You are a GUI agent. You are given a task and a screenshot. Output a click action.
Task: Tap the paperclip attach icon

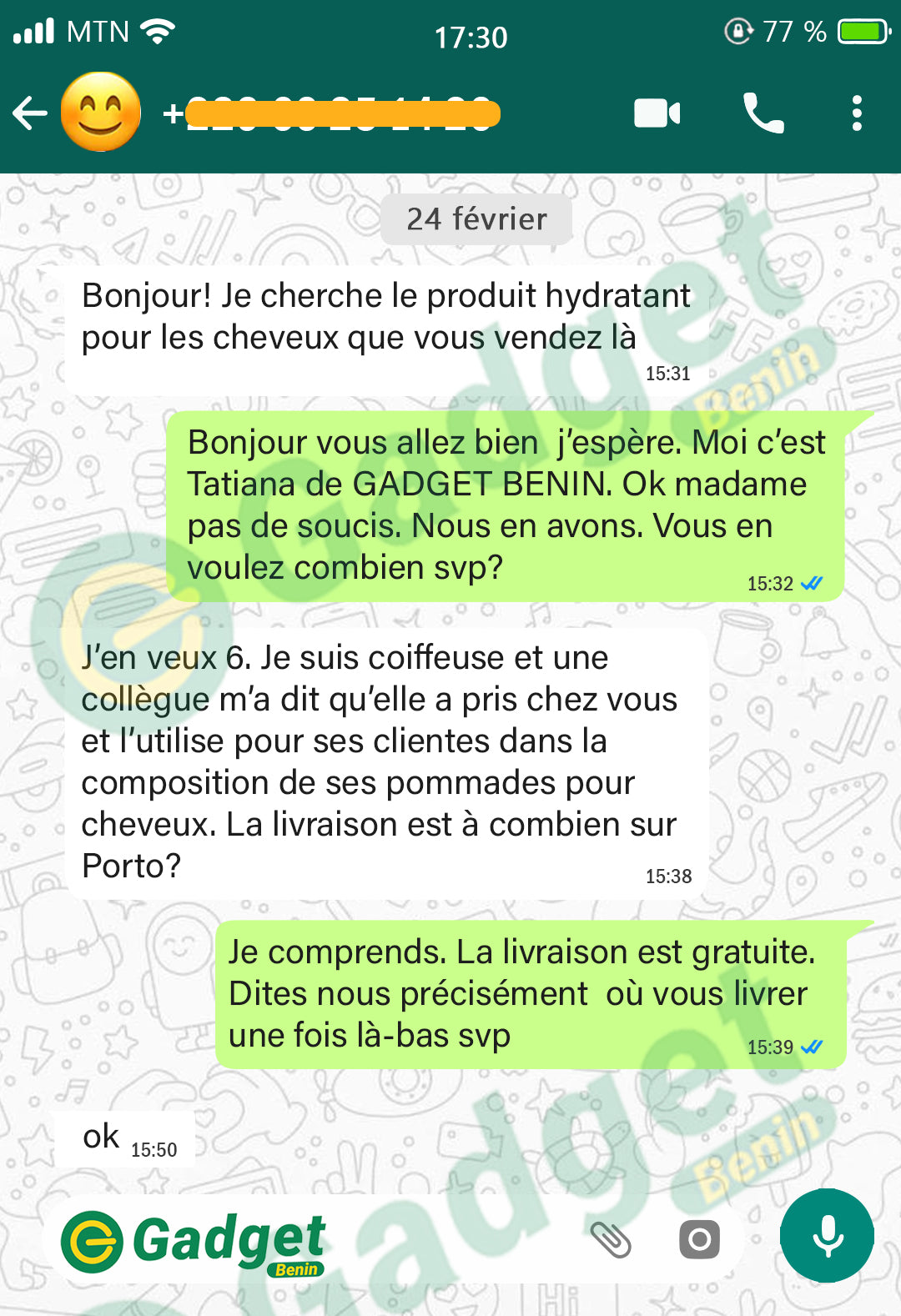[612, 1239]
